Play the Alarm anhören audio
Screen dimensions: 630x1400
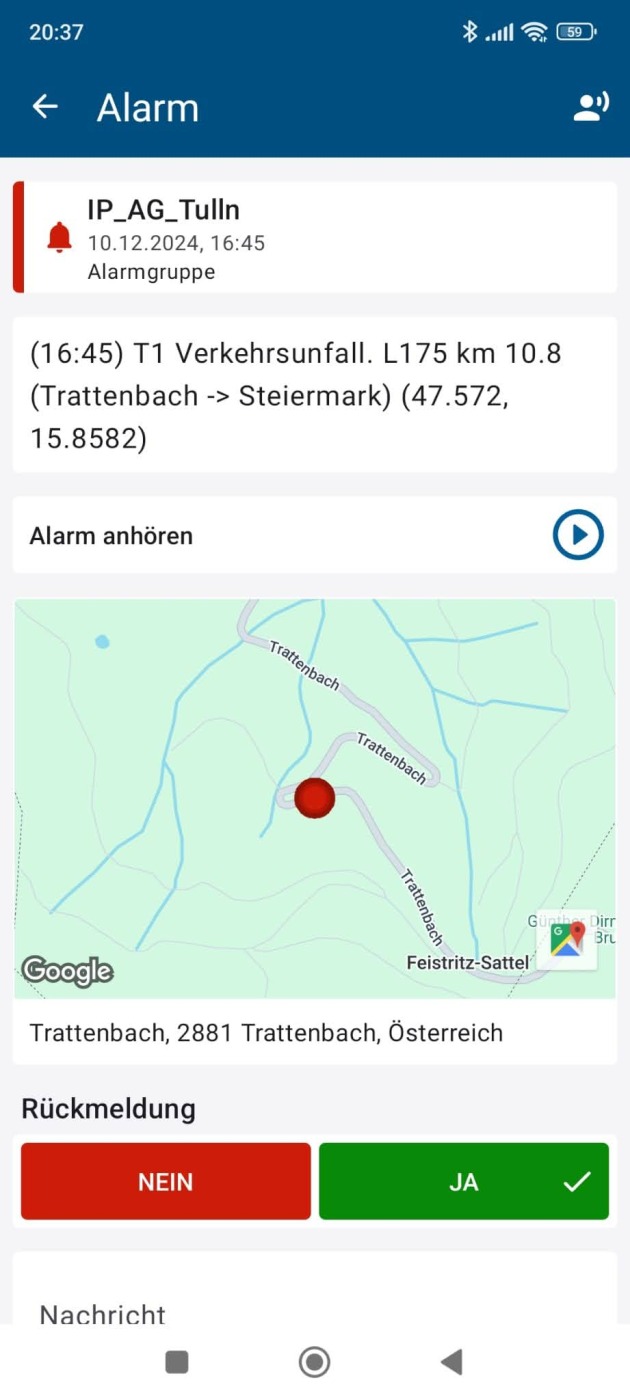coord(578,535)
